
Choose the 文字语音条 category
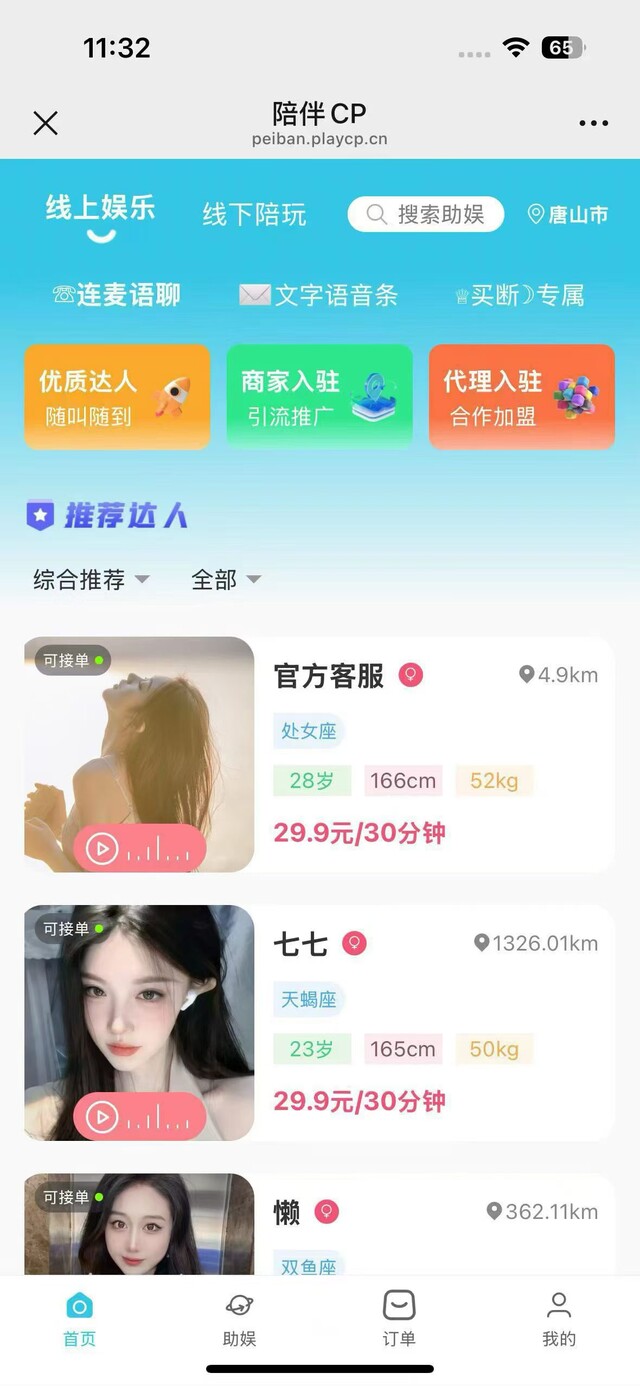click(319, 295)
